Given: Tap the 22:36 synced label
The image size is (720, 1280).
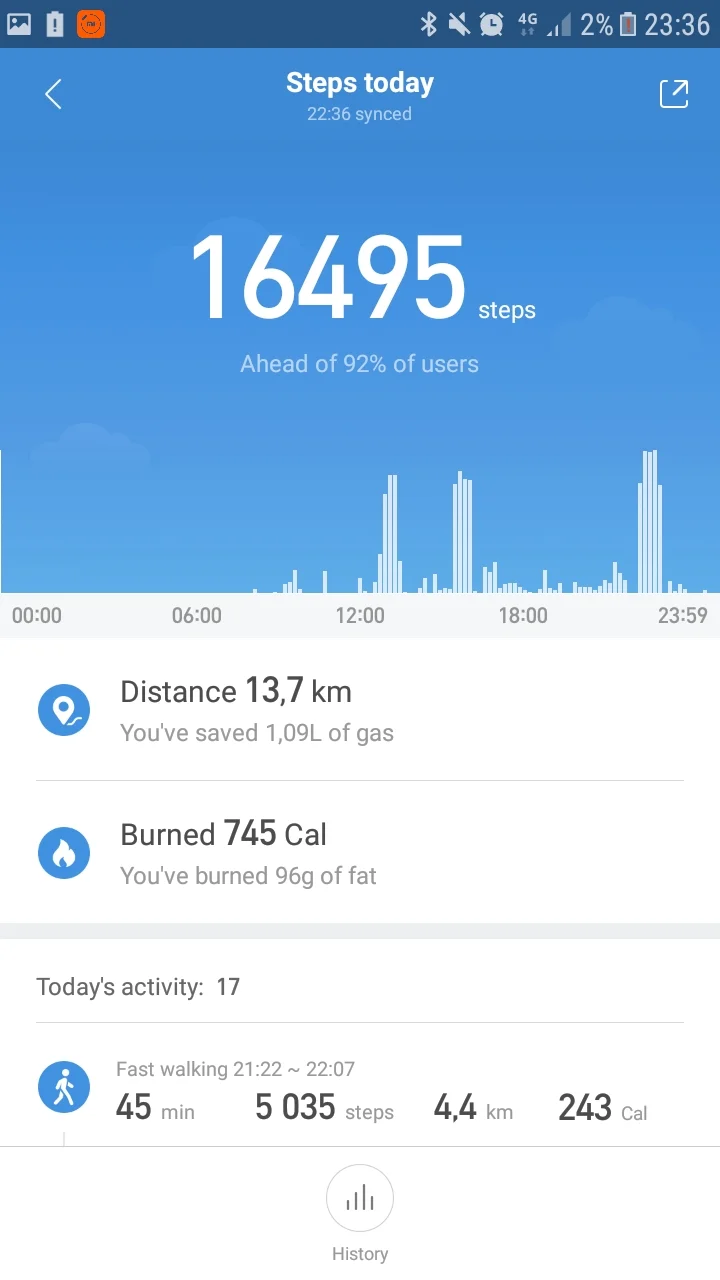Looking at the screenshot, I should pyautogui.click(x=359, y=114).
